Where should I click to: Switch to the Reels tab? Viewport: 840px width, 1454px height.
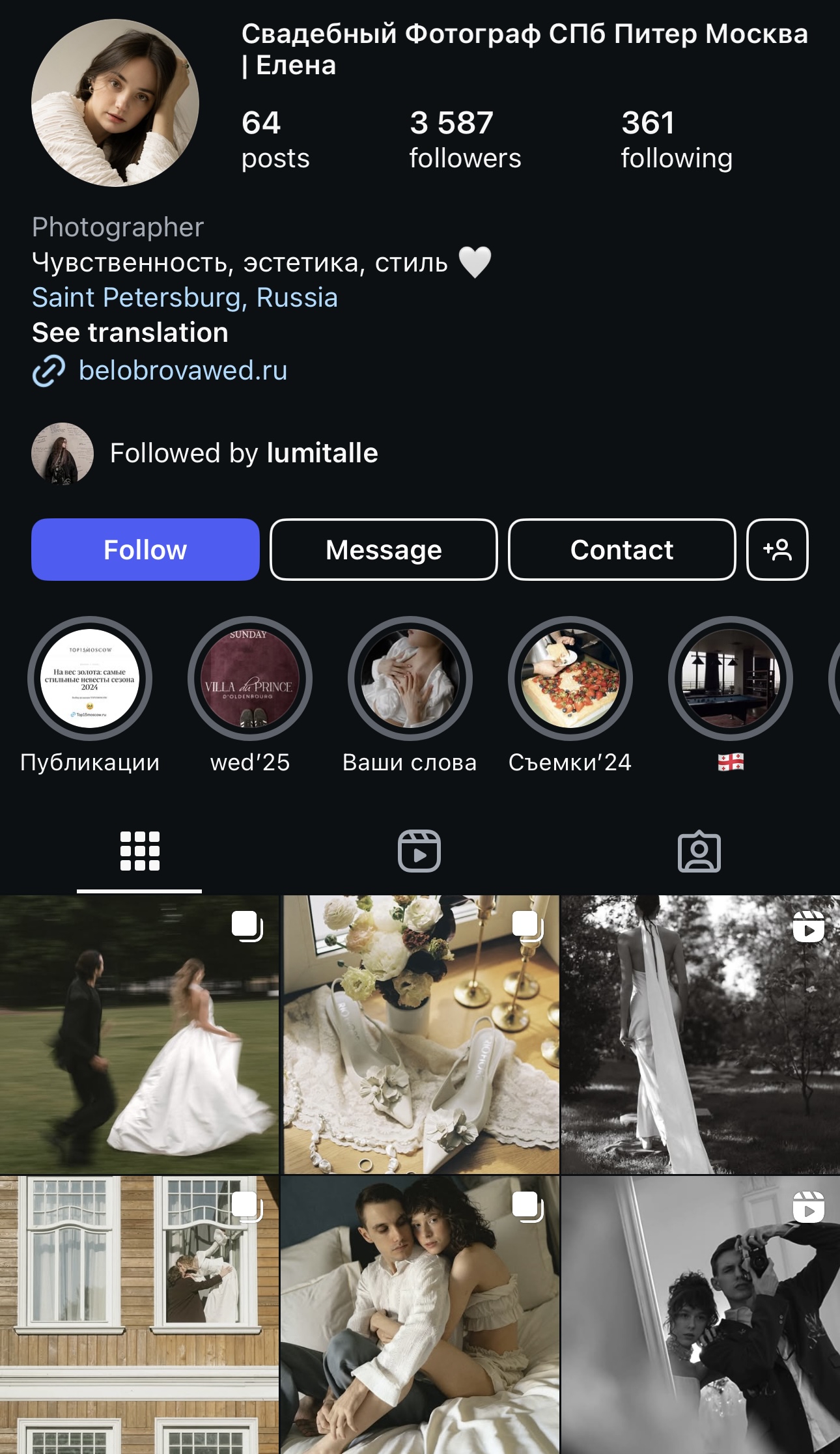point(419,851)
